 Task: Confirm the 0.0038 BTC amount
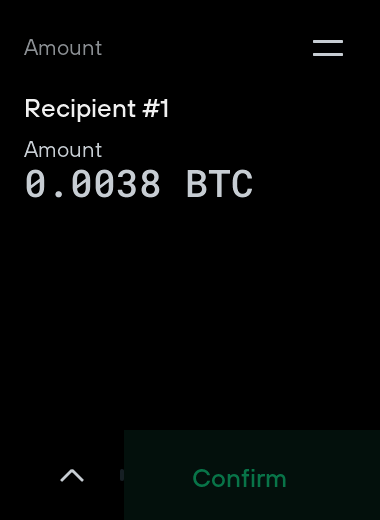coord(252,475)
